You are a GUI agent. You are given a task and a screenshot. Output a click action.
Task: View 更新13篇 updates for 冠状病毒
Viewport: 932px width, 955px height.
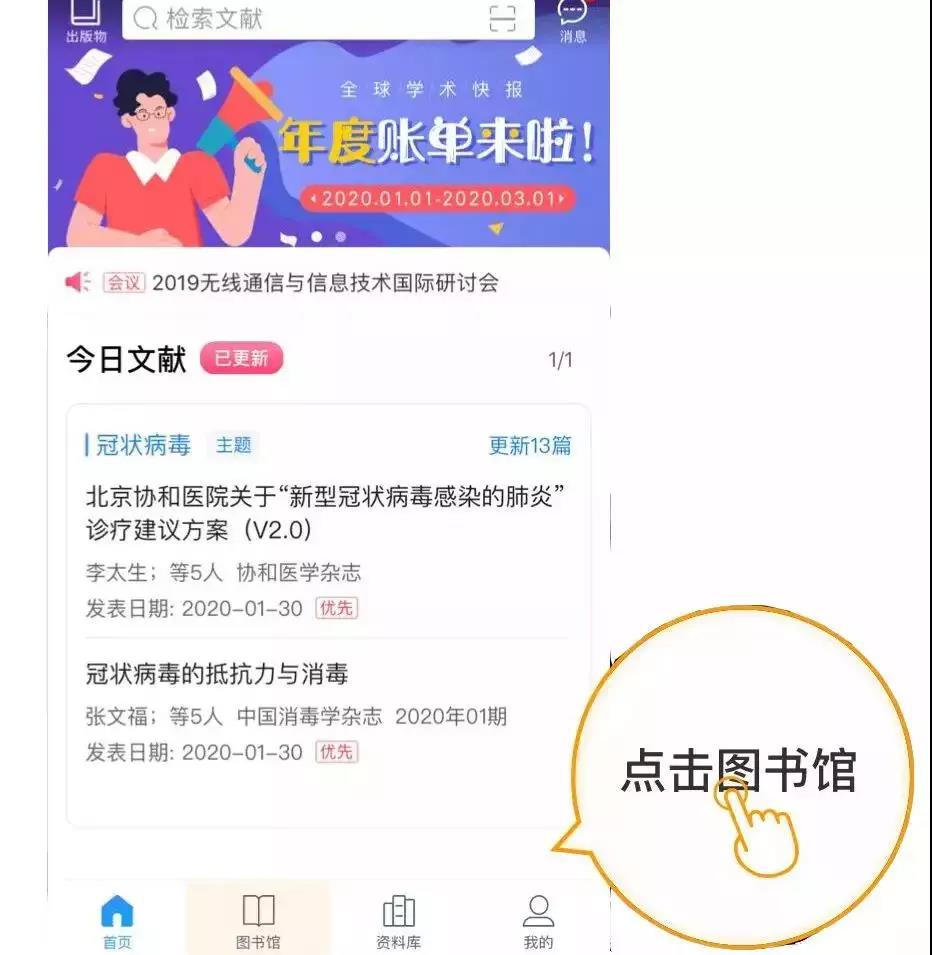click(529, 446)
